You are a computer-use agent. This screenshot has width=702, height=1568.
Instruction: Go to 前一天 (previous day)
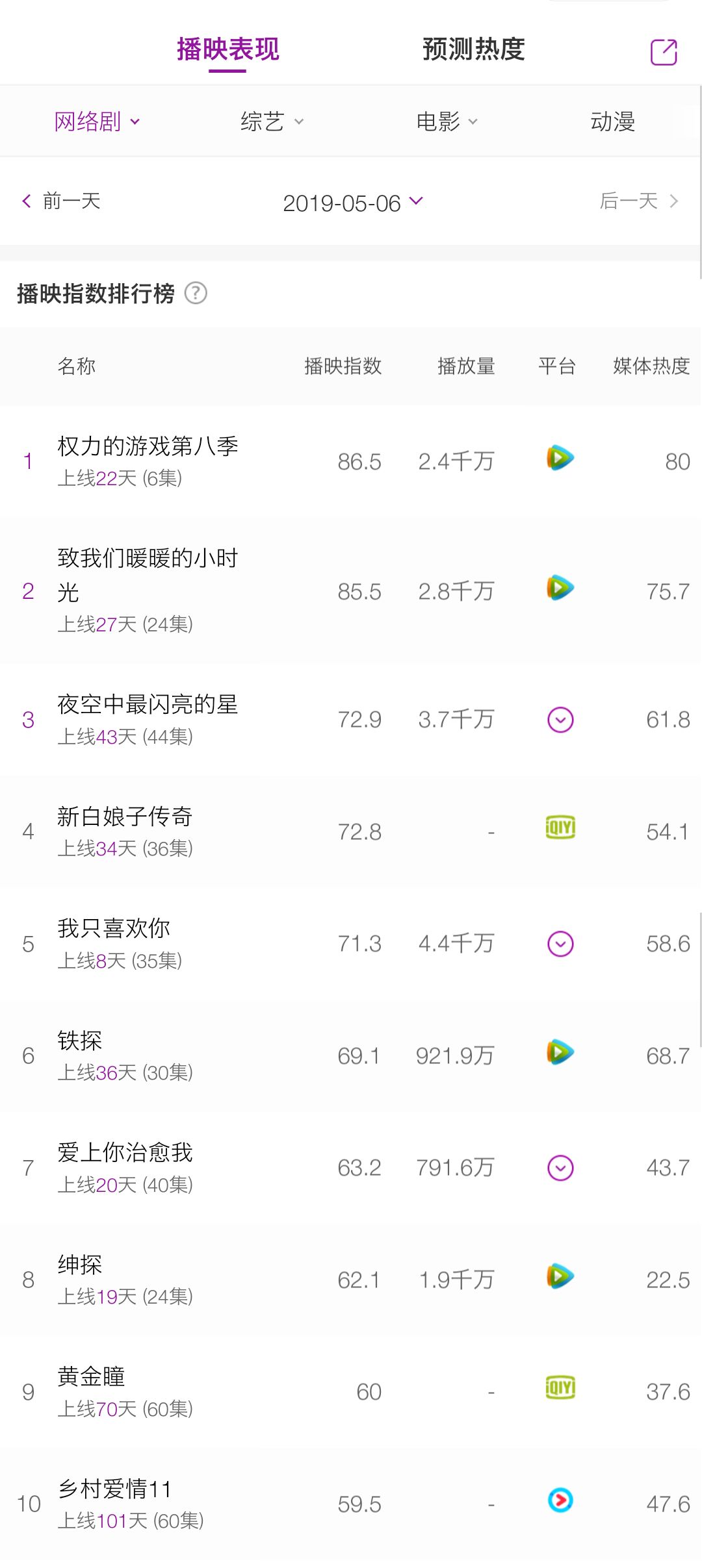click(62, 201)
